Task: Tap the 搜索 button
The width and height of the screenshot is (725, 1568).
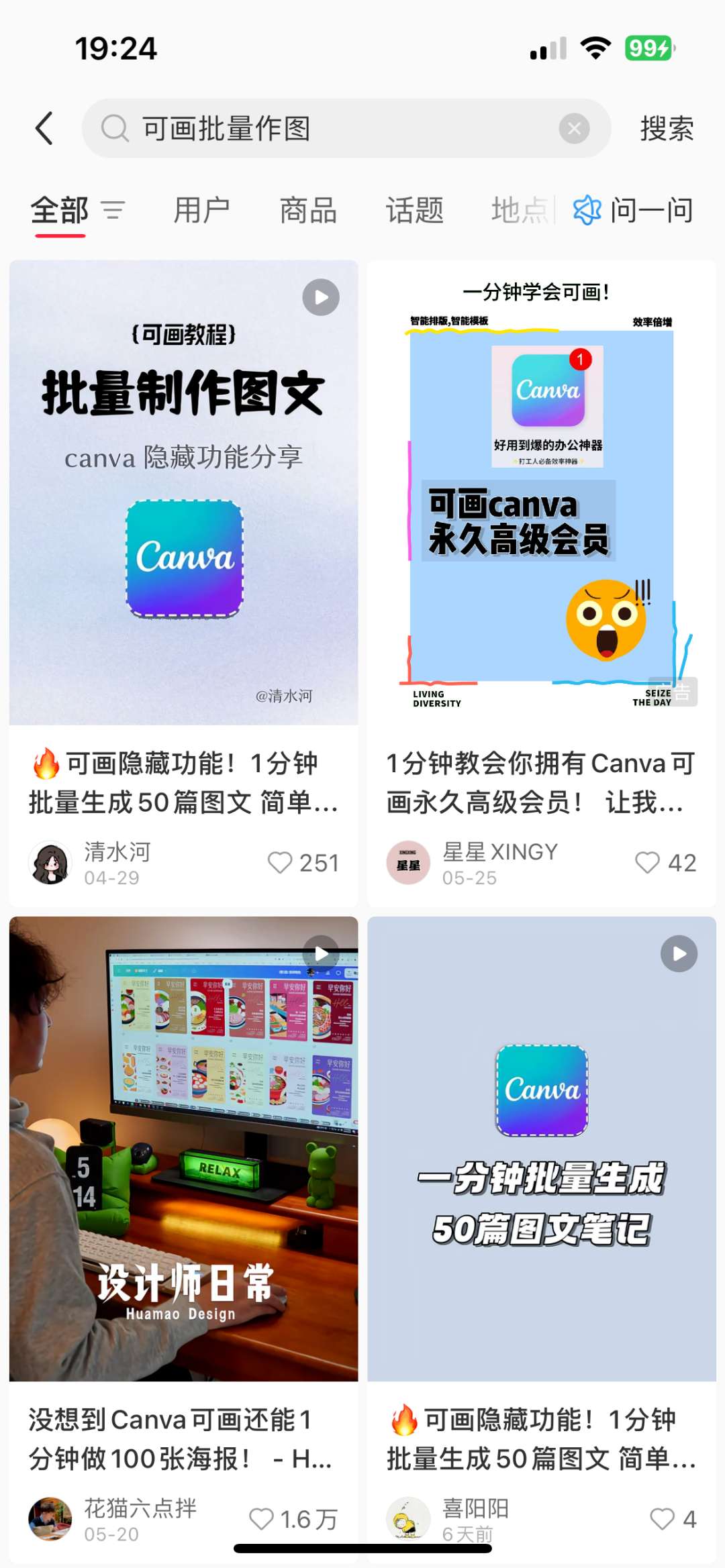Action: point(666,128)
